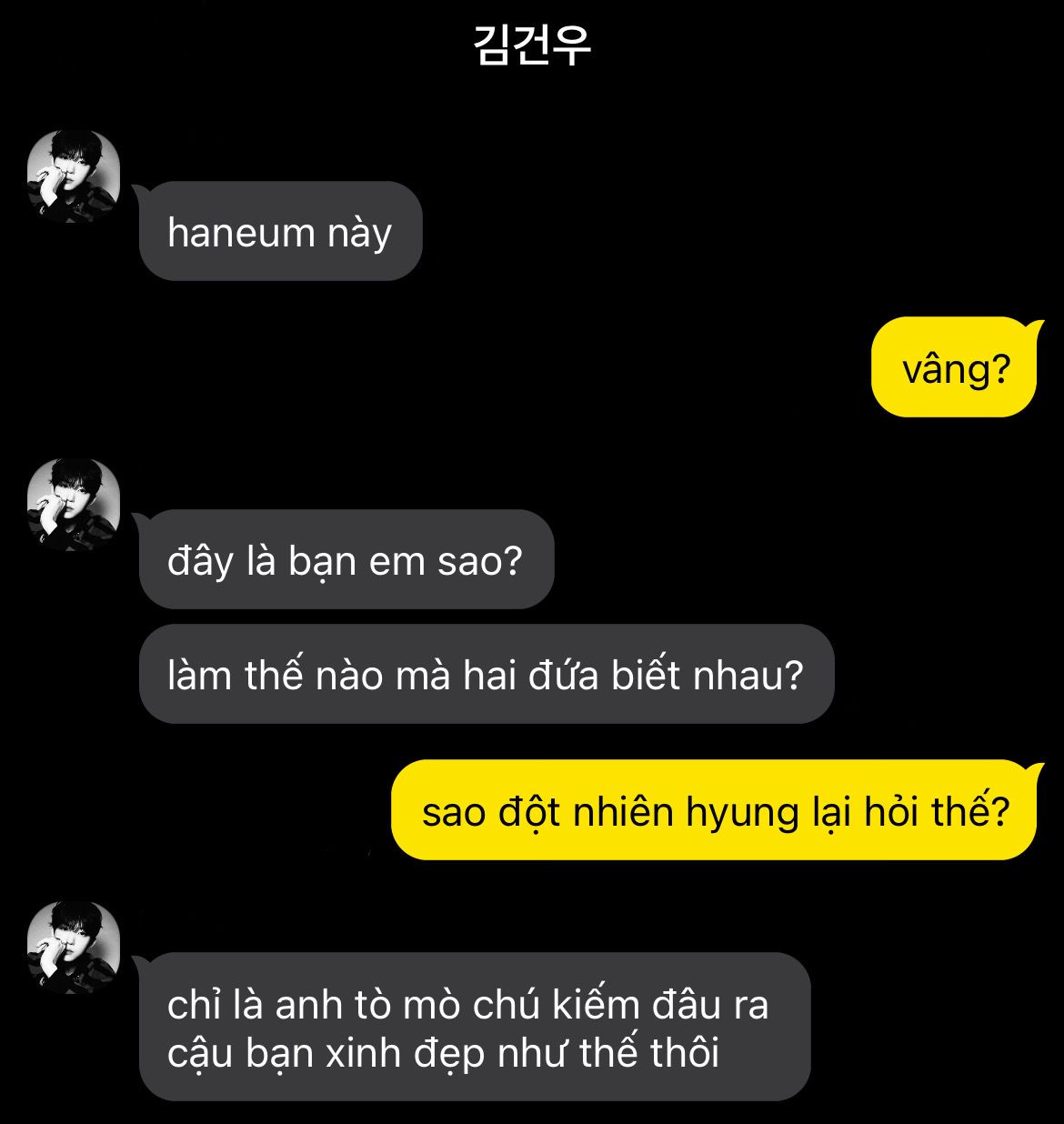Open sender's profile photo beside "haneum này"
Image resolution: width=1064 pixels, height=1124 pixels.
(74, 176)
